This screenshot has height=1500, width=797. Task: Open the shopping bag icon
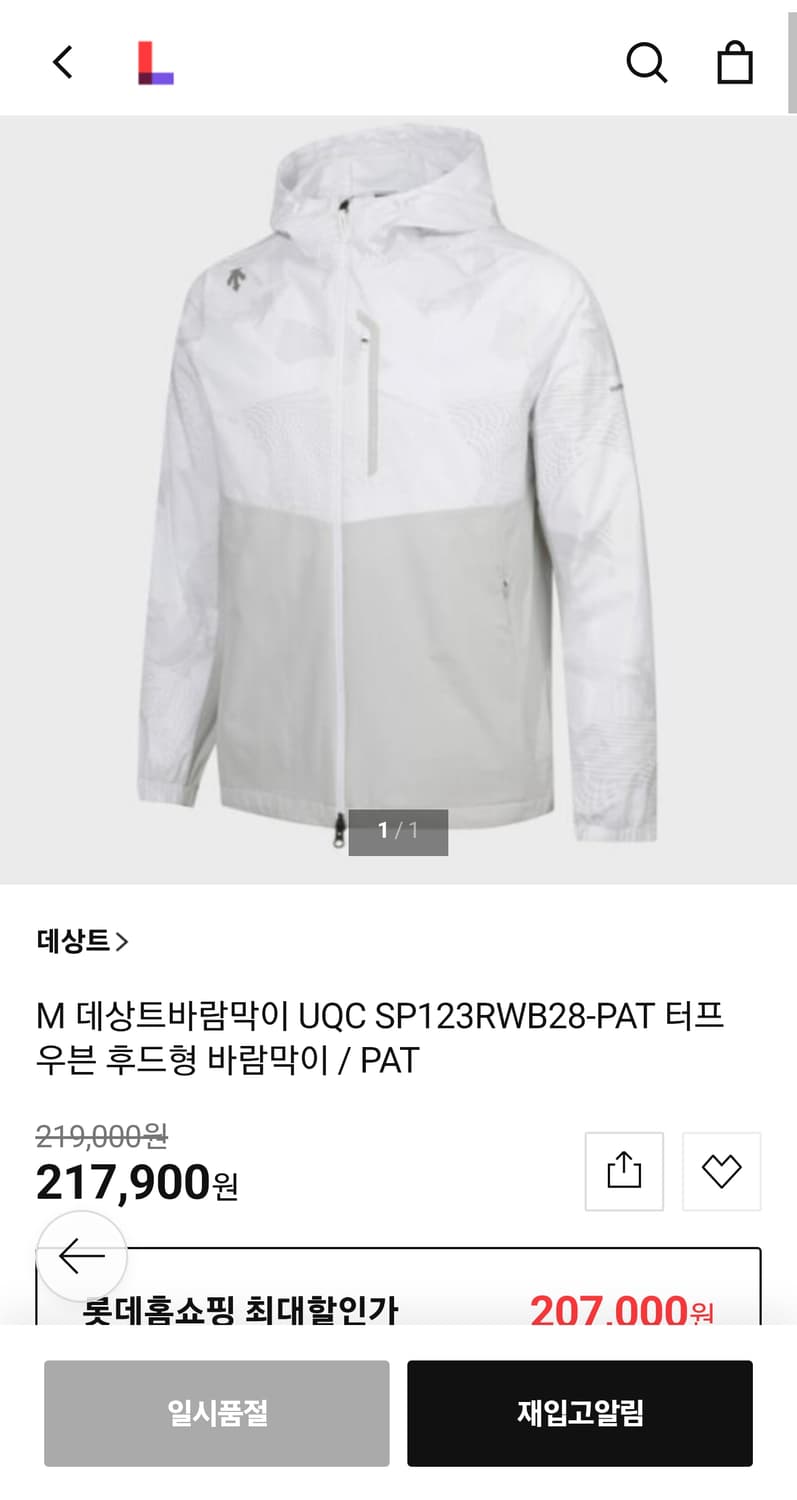tap(736, 62)
